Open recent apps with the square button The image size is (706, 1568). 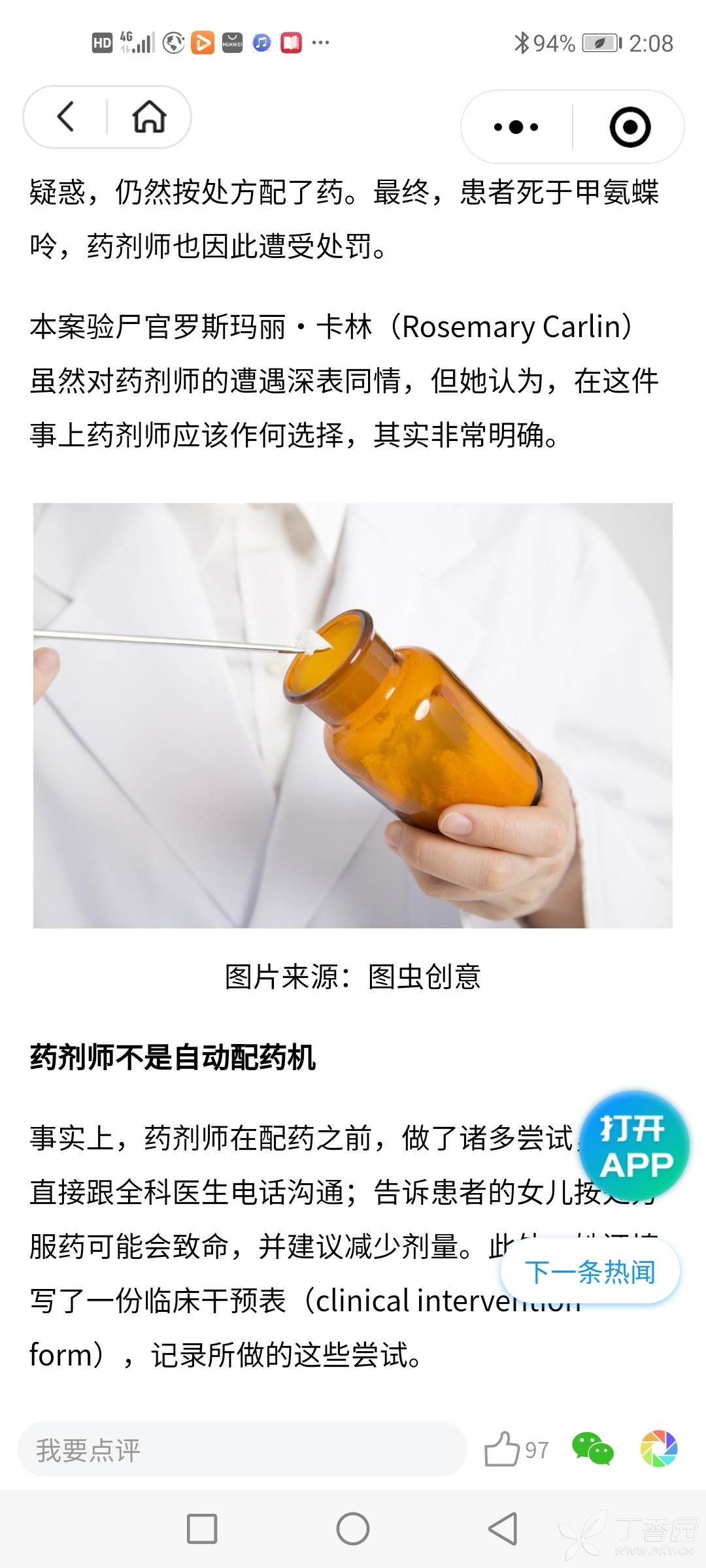point(202,1529)
